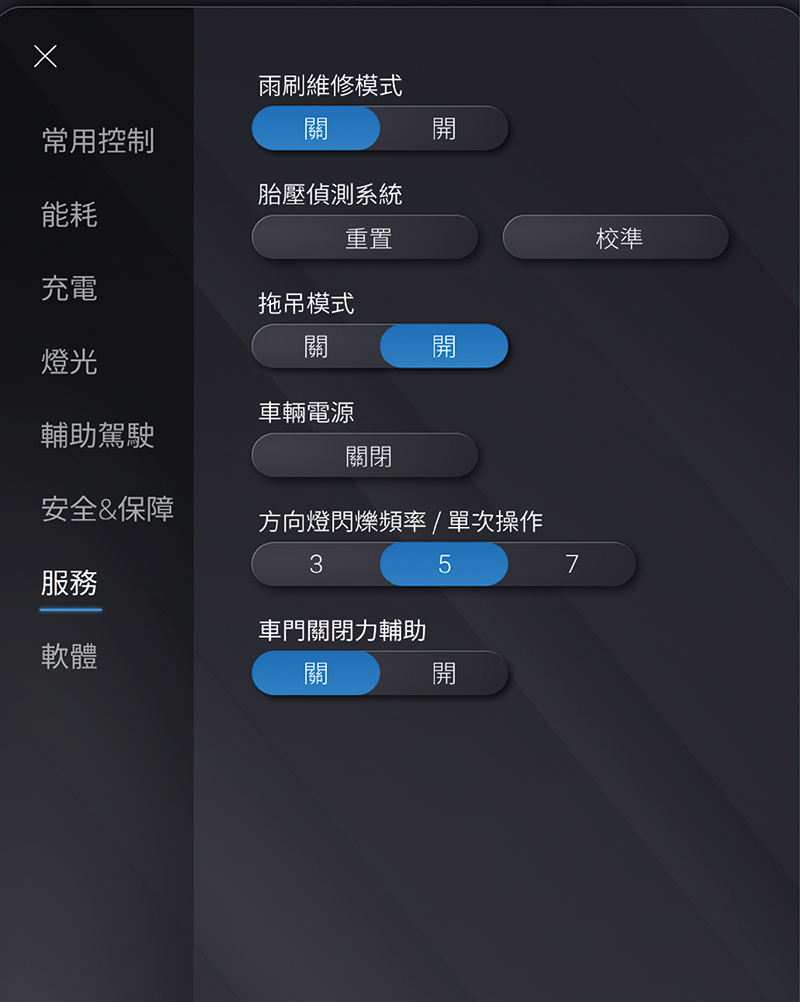Select 5 for turn signal flash count
Image resolution: width=800 pixels, height=1002 pixels.
pyautogui.click(x=444, y=564)
